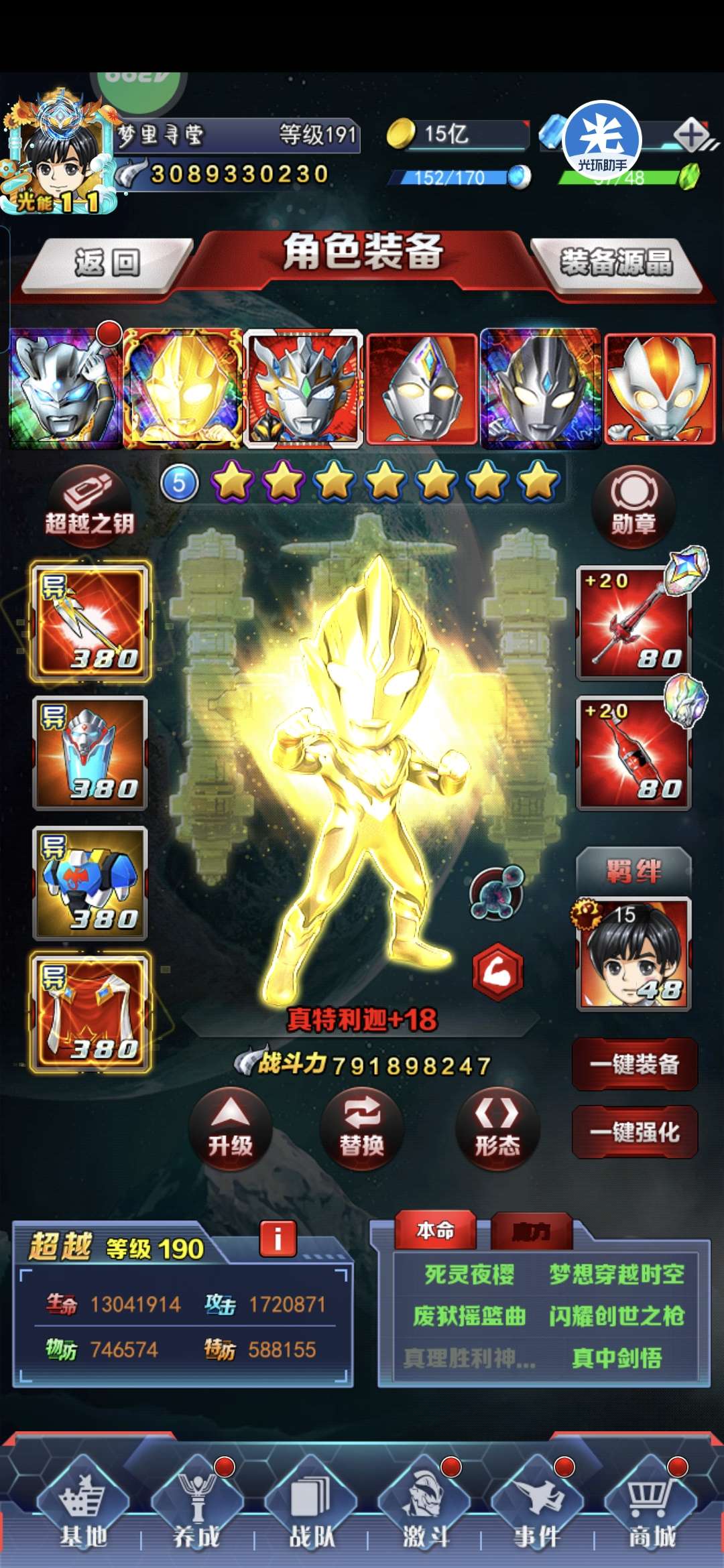Select the red cape equipment slot
This screenshot has width=724, height=1568.
(x=90, y=1013)
